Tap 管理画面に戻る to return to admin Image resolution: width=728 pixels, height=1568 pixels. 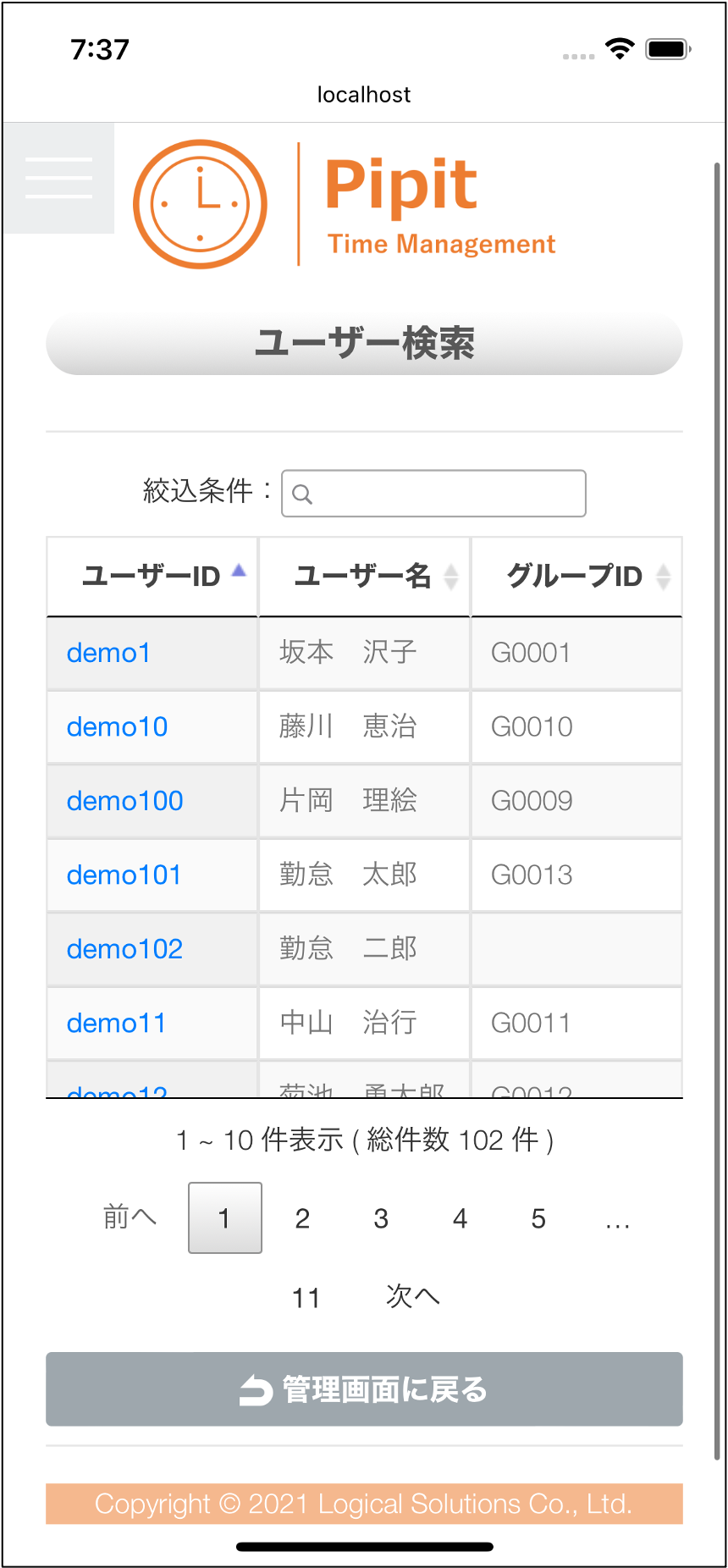coord(364,1389)
